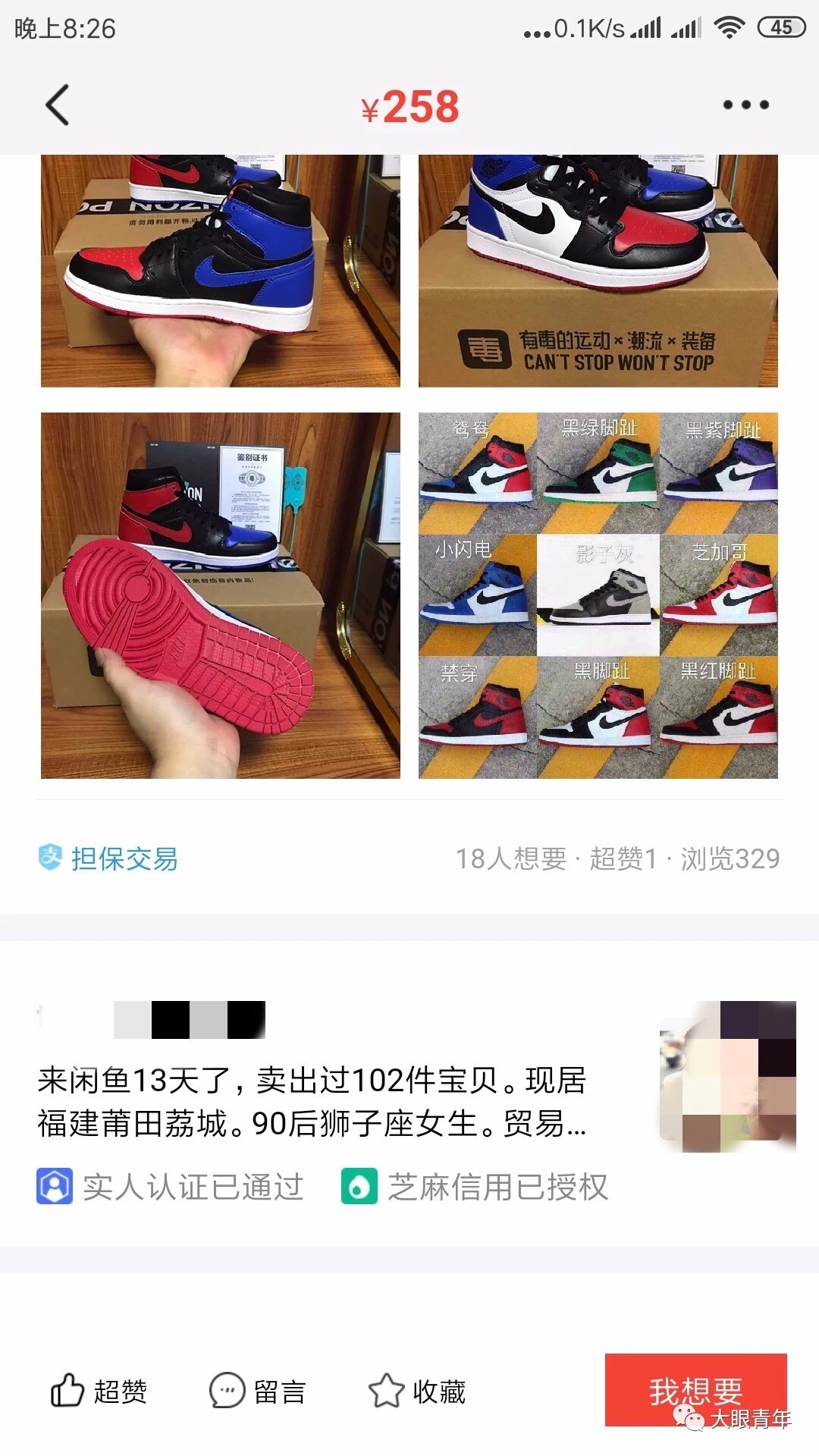Tap the 担保交易 guarantee link
The height and width of the screenshot is (1456, 819).
tap(108, 858)
